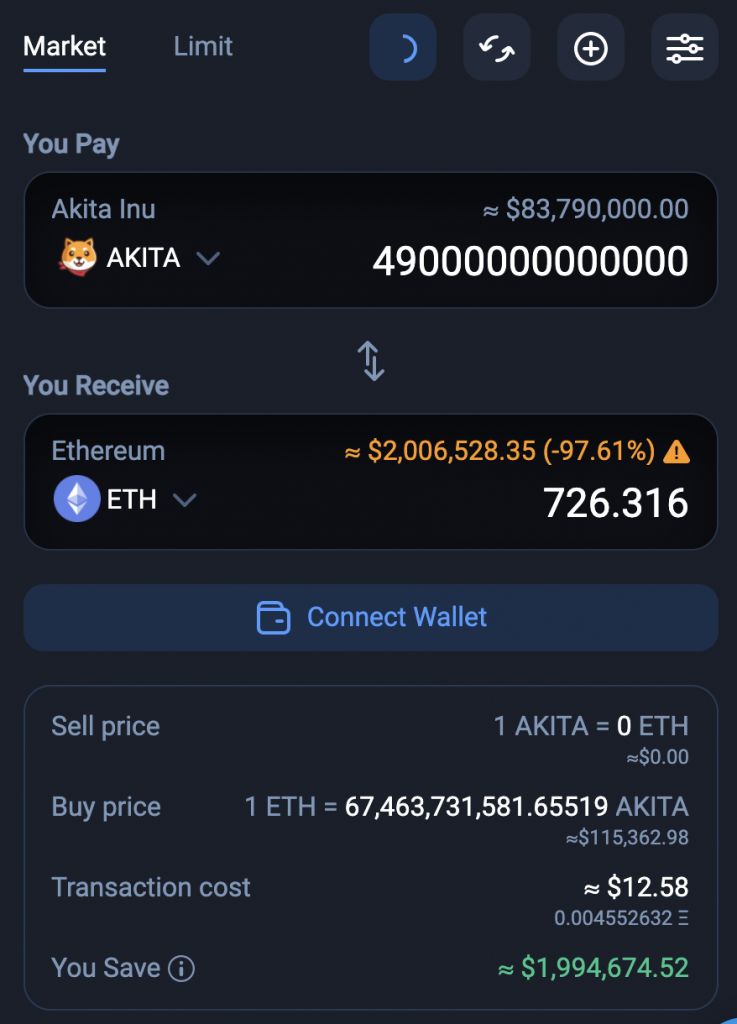Tap the refresh quote spinner icon
This screenshot has width=737, height=1024.
403,48
